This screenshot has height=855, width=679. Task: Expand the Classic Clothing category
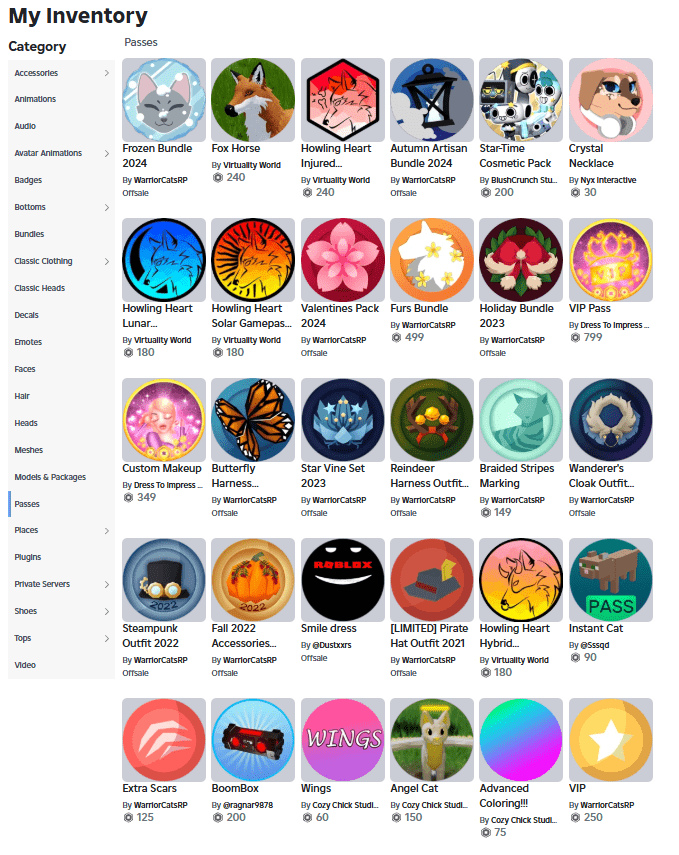(60, 261)
